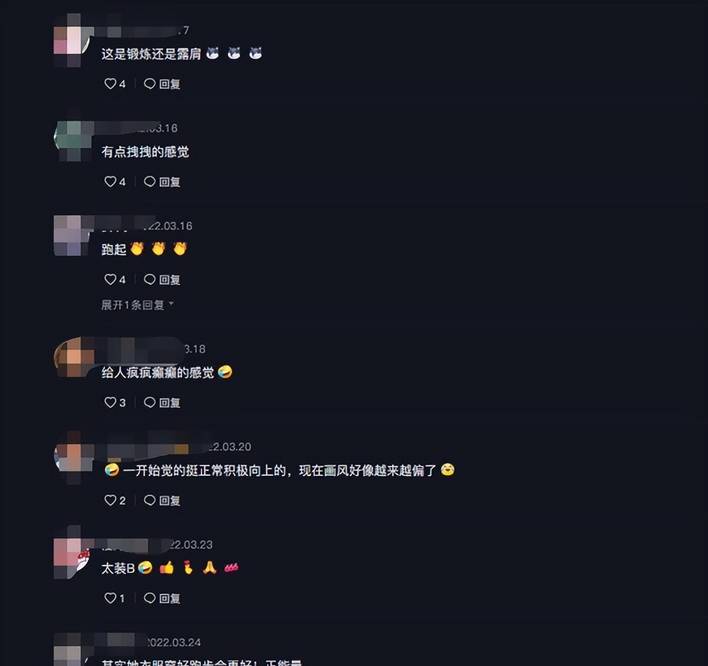Expand 展开1条回复 under the "跑起" comment

click(x=137, y=305)
